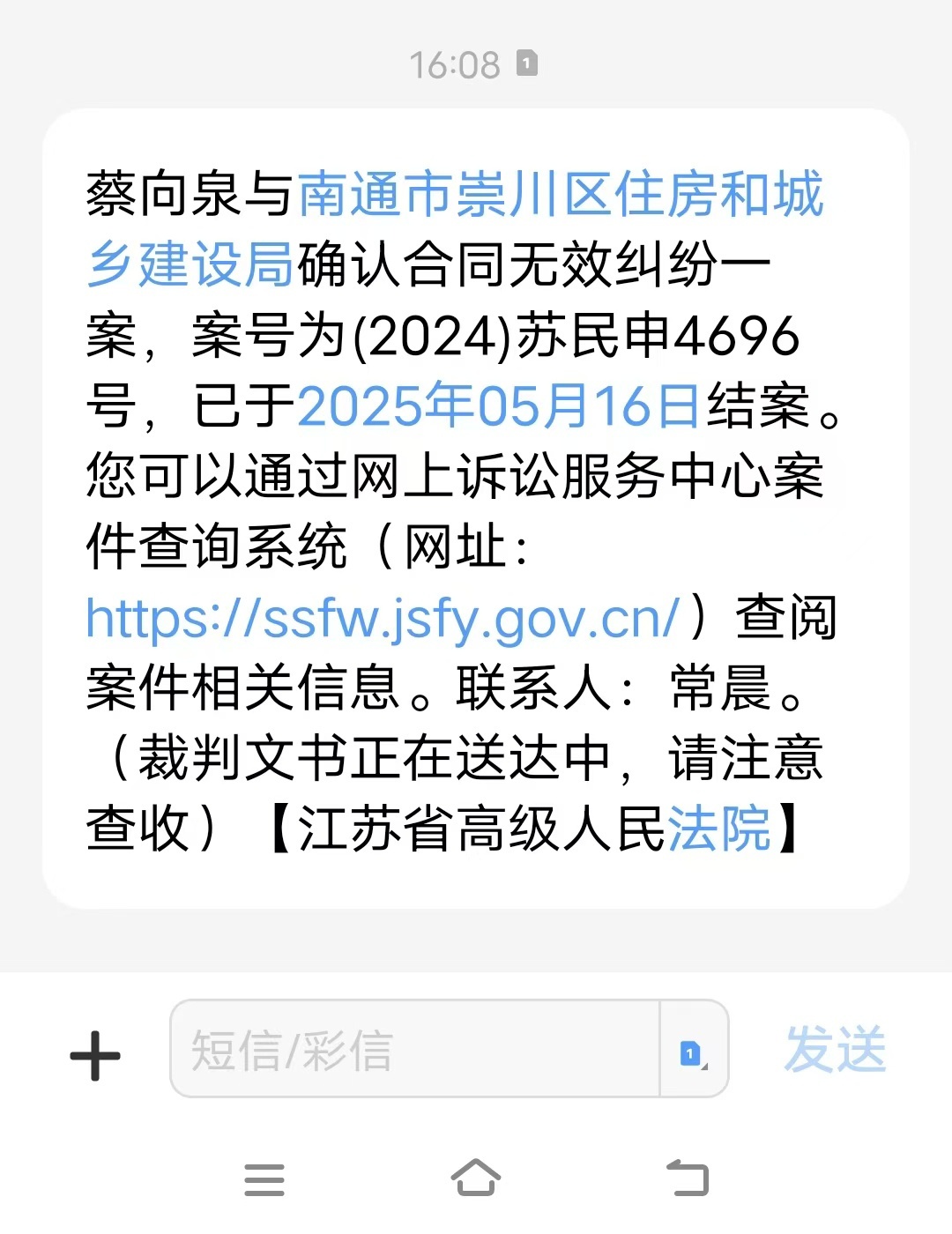Open the plus attachment menu

[x=95, y=1055]
